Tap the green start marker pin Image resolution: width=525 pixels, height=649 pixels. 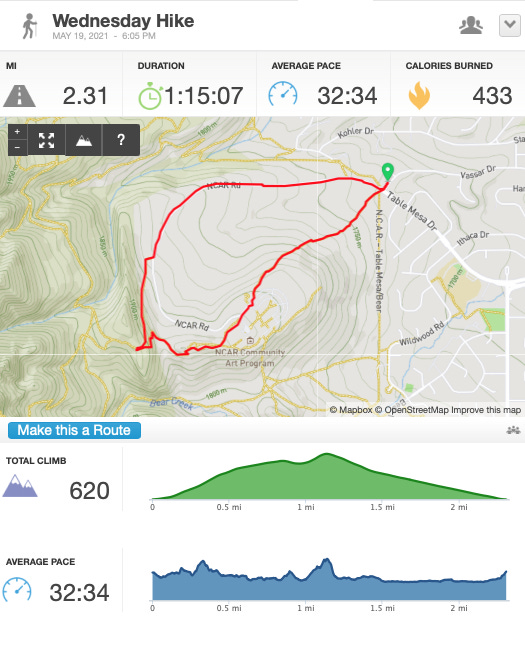click(x=388, y=172)
